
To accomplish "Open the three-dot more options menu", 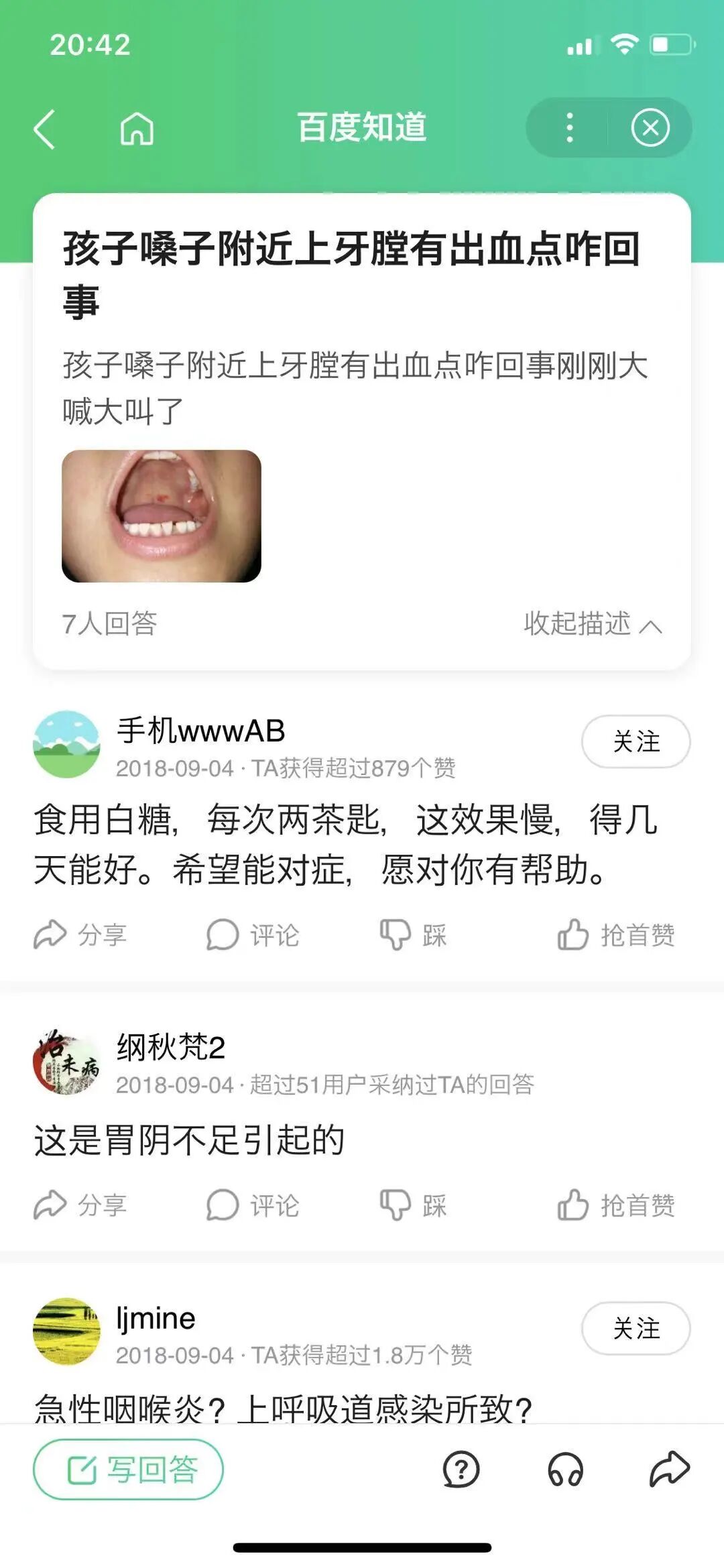I will (x=569, y=127).
